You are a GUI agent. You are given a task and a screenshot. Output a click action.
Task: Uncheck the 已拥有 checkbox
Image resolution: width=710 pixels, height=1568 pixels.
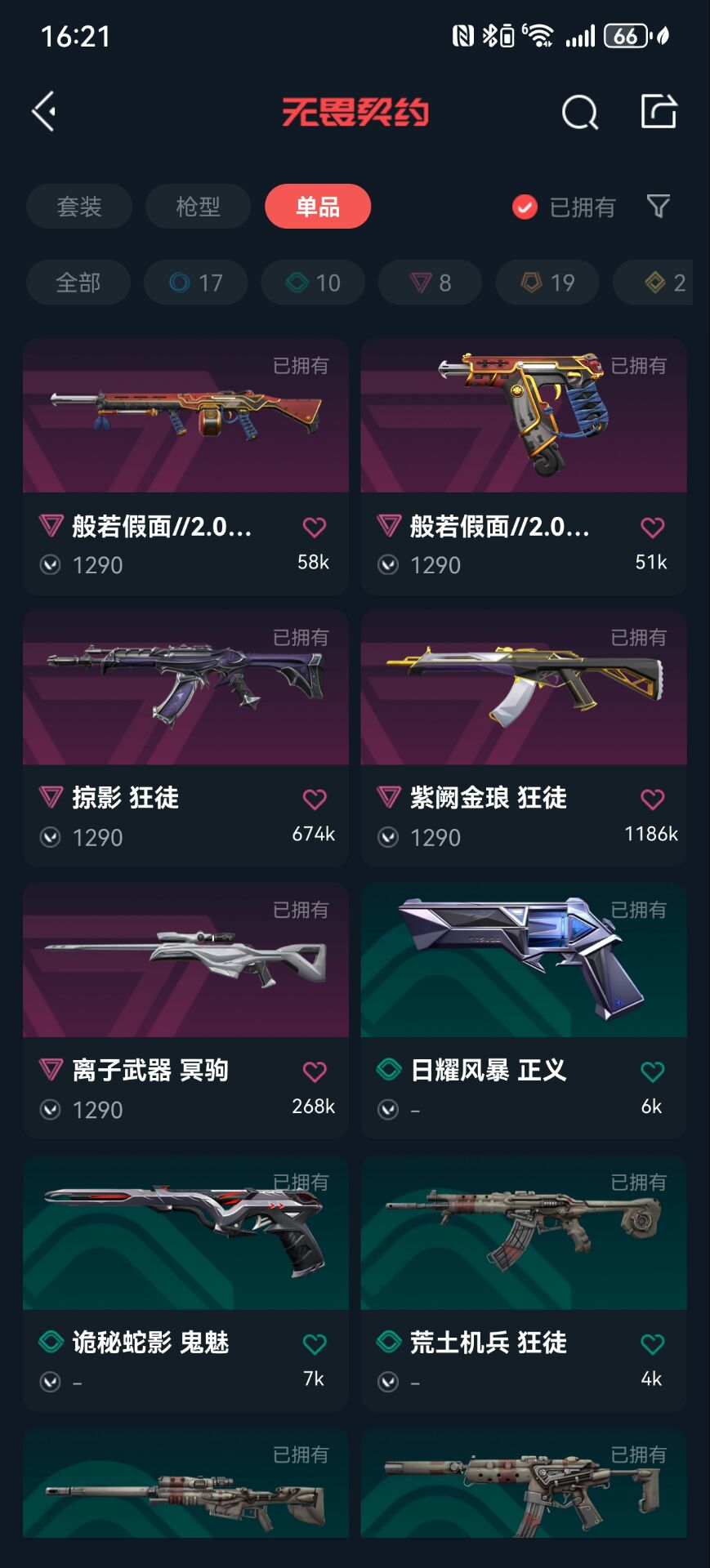point(525,207)
